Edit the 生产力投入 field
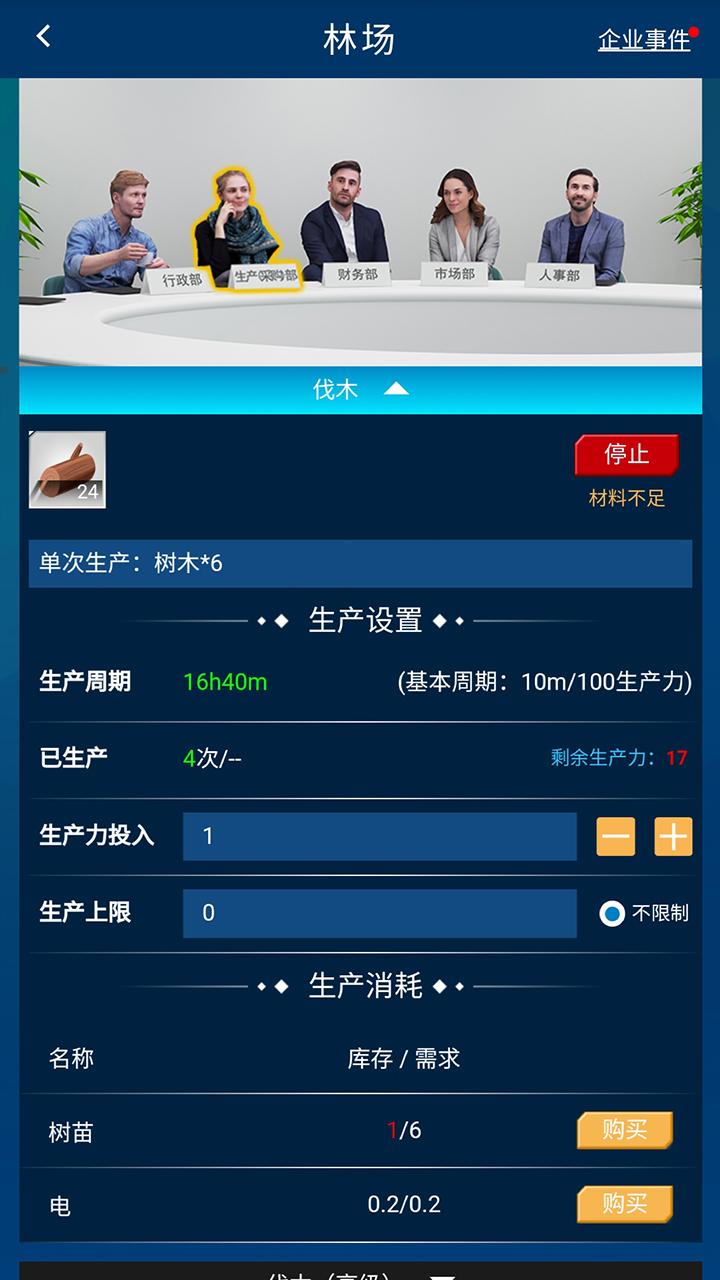 pyautogui.click(x=379, y=836)
